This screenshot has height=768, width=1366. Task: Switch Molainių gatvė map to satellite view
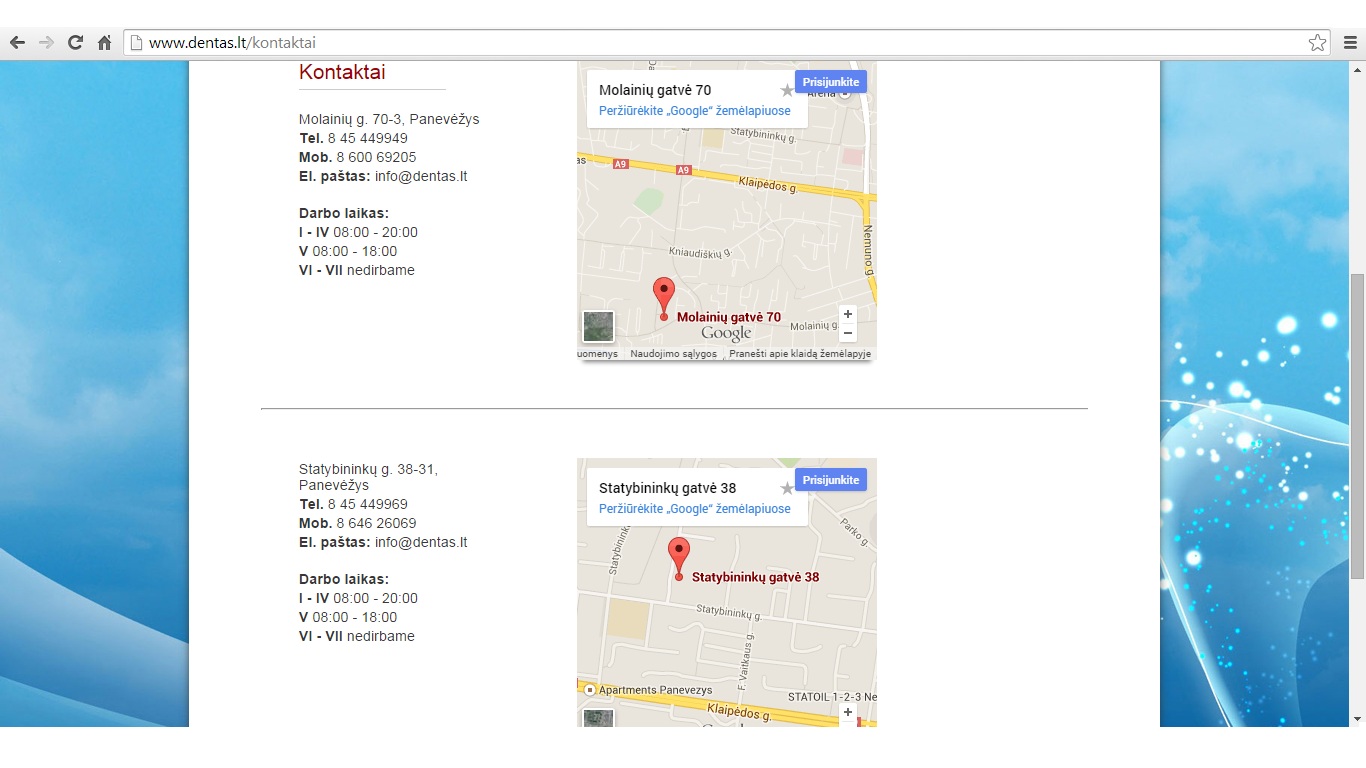coord(598,326)
